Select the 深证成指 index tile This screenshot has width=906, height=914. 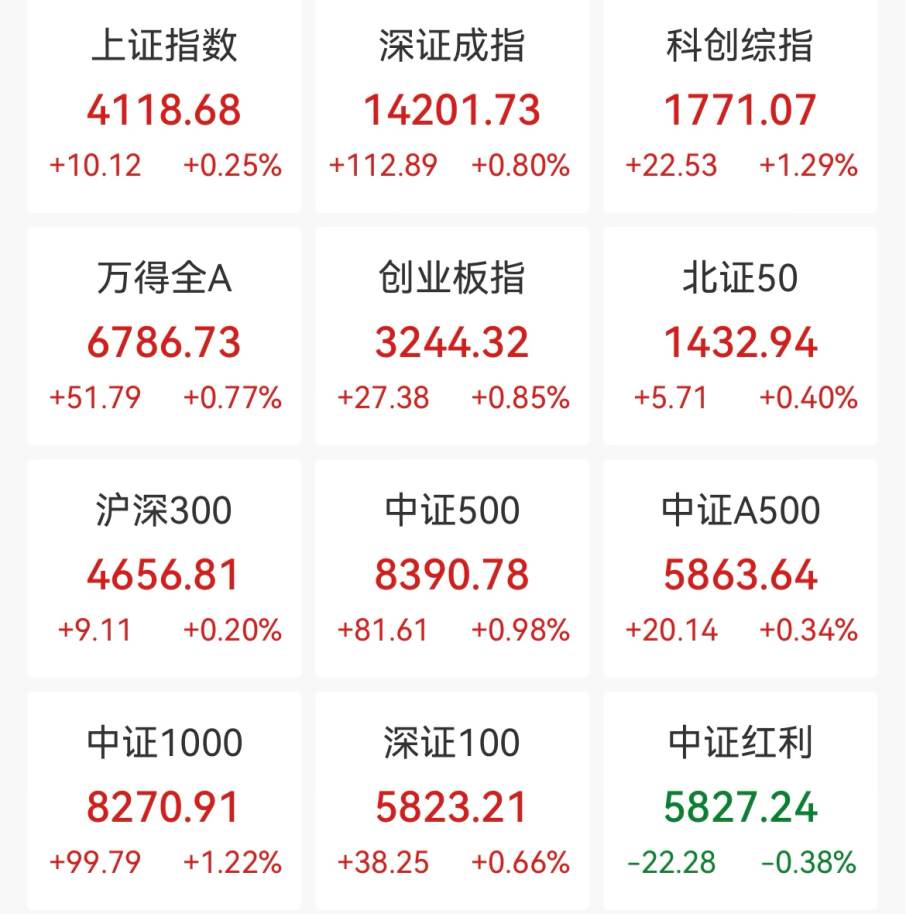click(450, 105)
